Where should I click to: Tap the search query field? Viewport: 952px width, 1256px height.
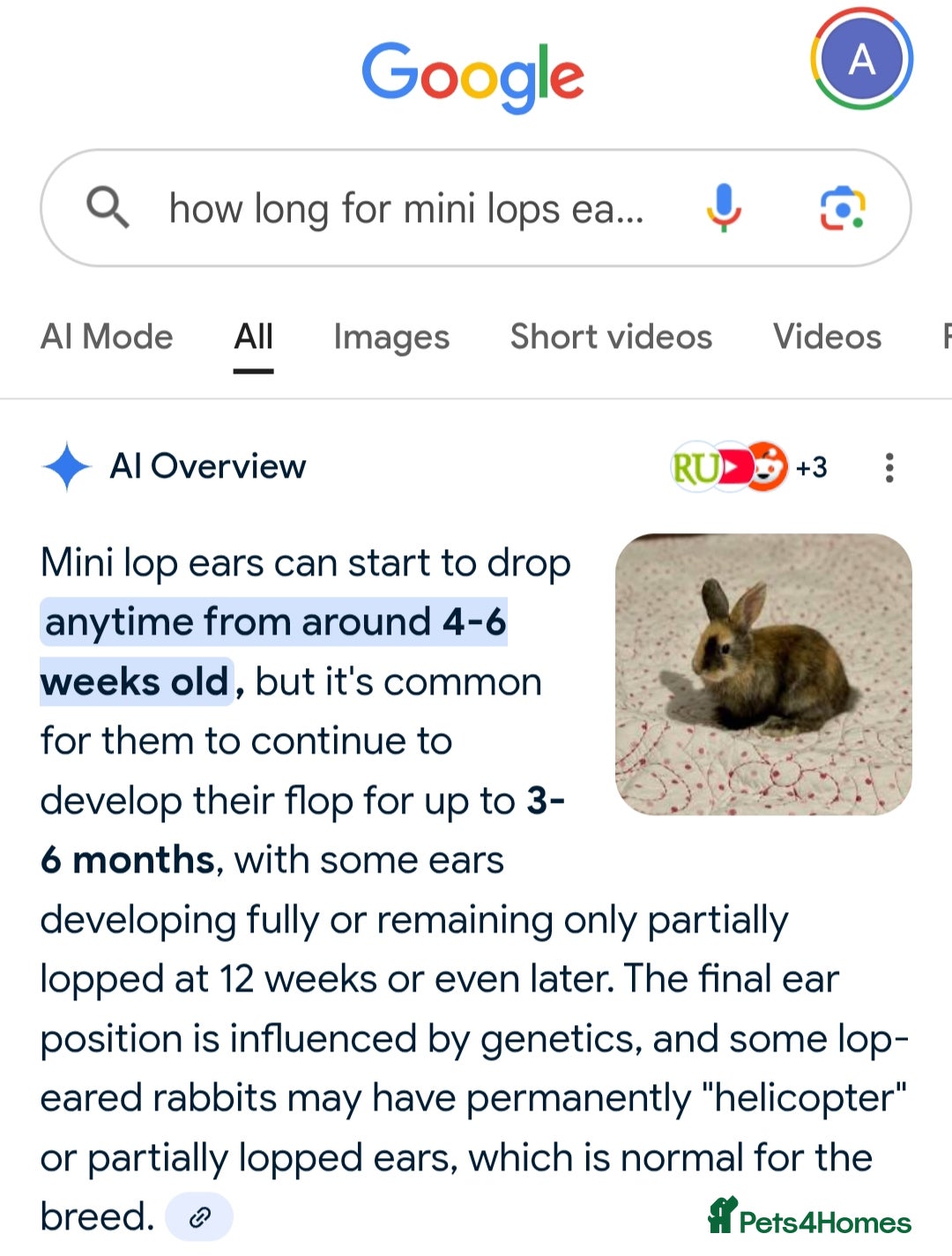(405, 210)
